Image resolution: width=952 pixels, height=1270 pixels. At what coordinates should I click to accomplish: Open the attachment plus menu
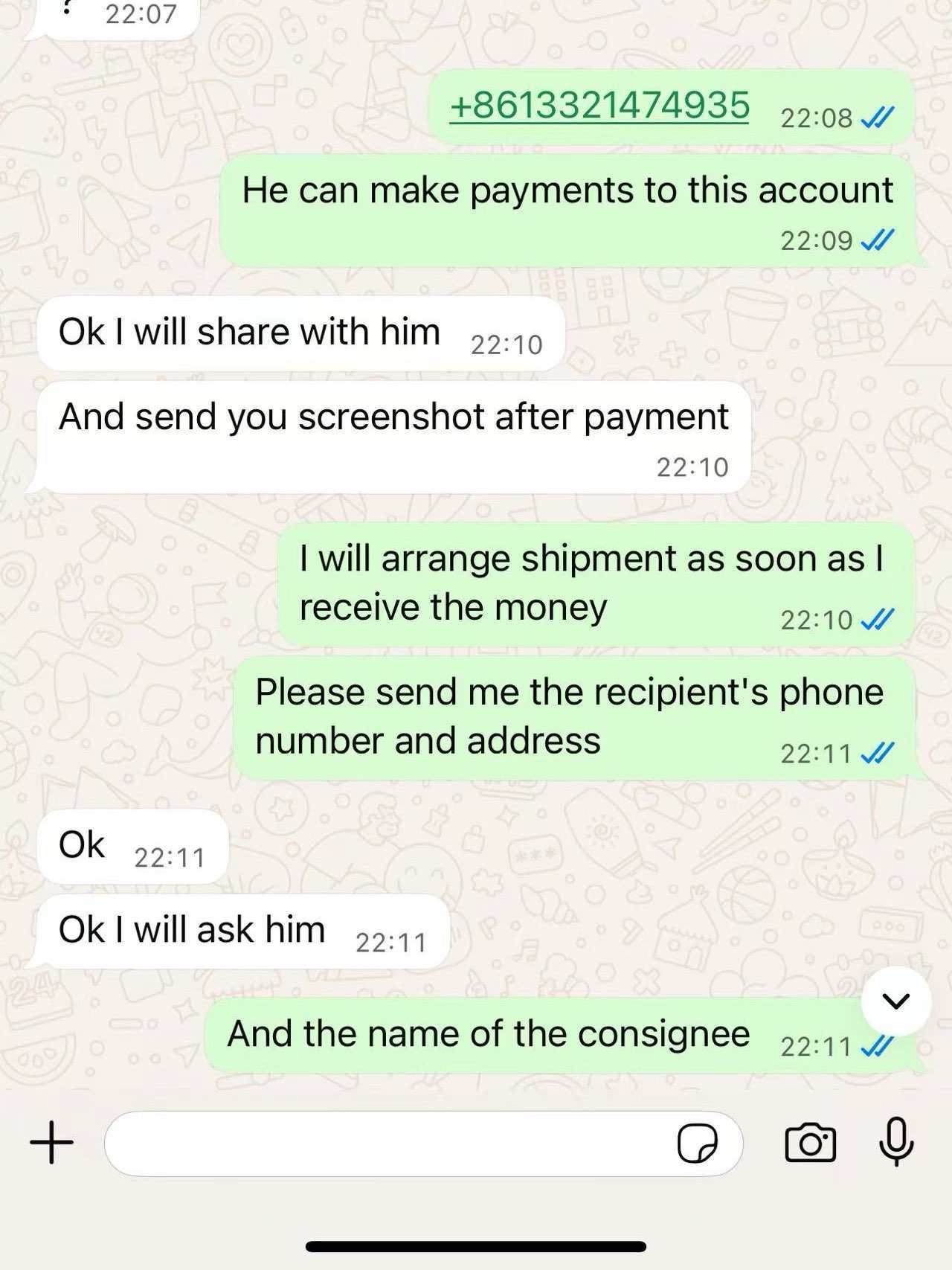(x=52, y=1142)
